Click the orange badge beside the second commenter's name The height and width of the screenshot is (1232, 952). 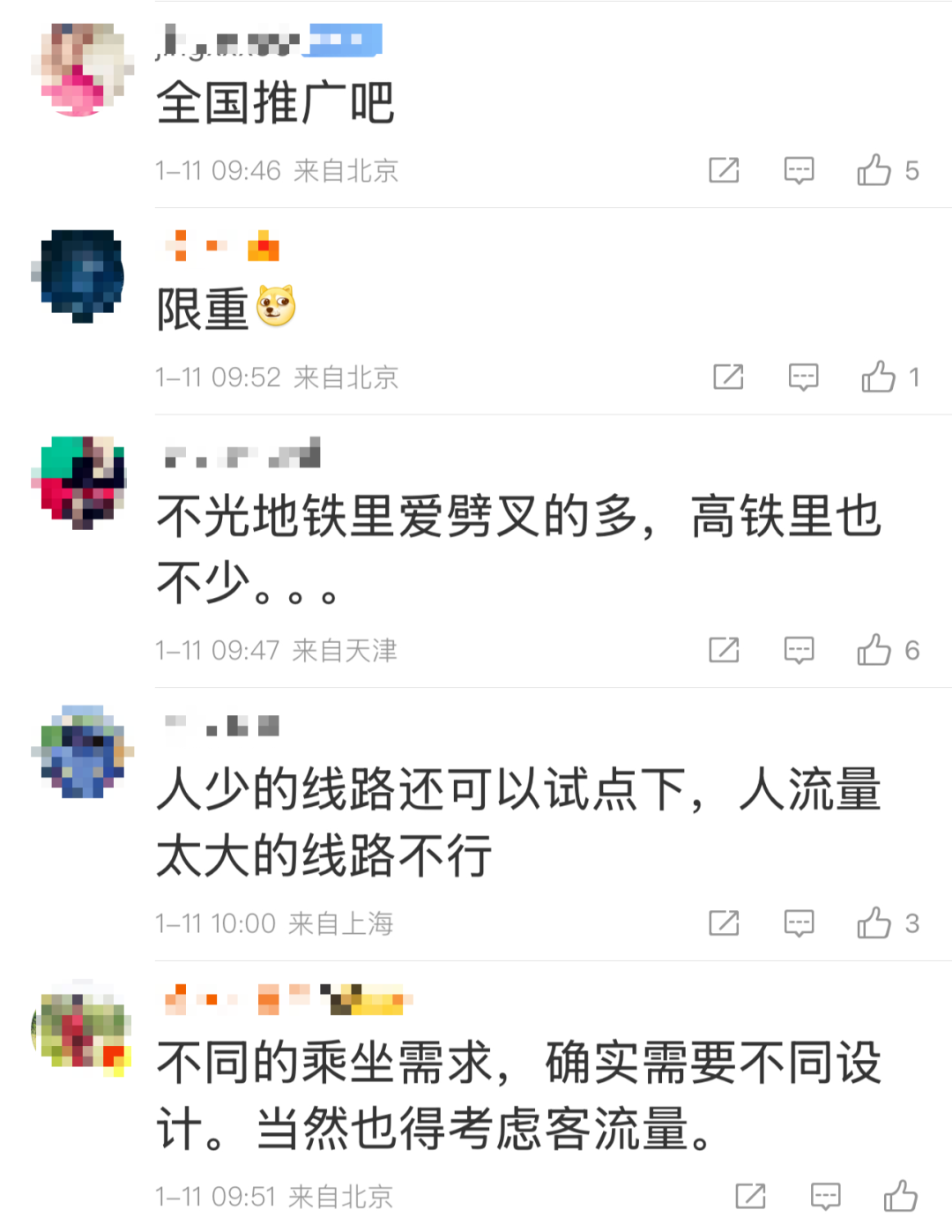point(264,246)
